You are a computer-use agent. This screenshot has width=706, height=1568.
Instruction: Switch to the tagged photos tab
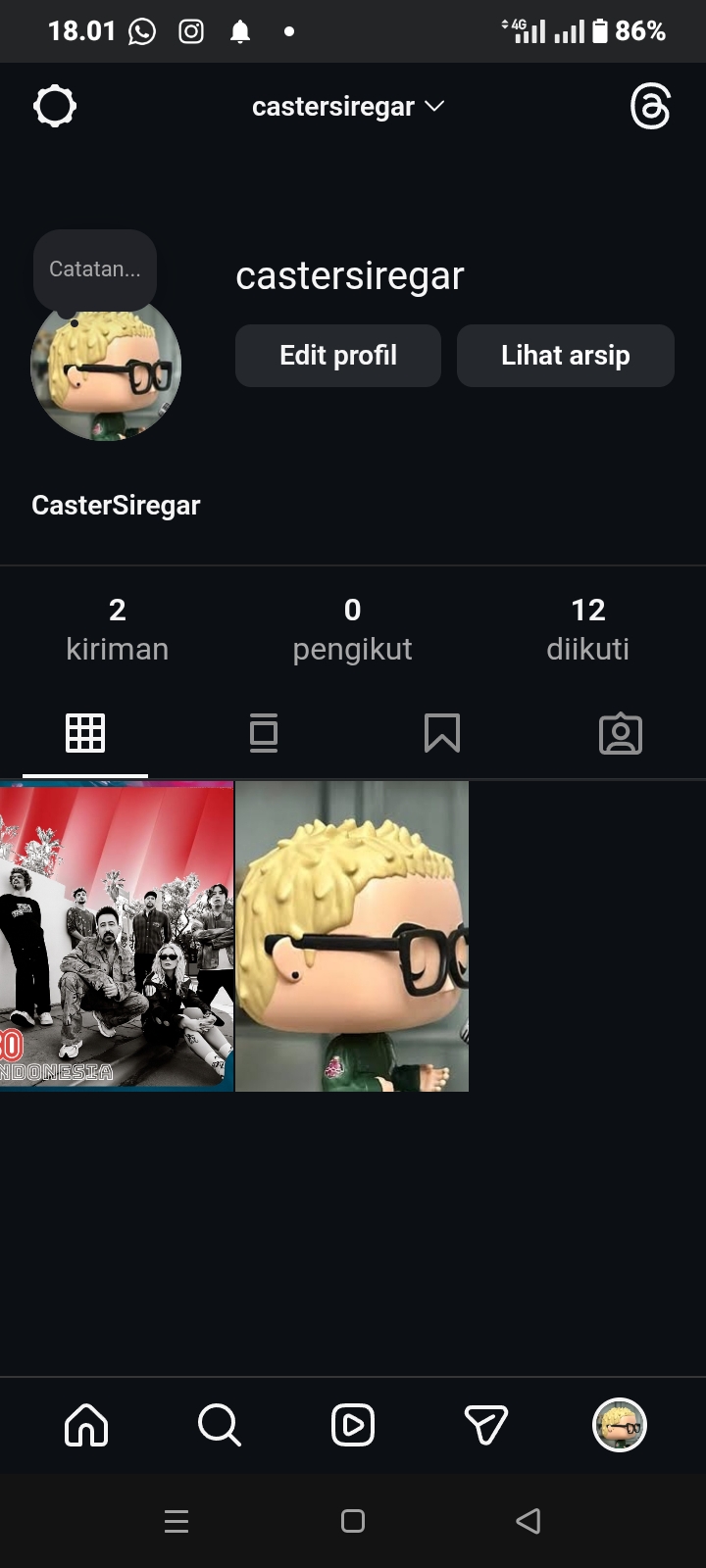pos(620,733)
